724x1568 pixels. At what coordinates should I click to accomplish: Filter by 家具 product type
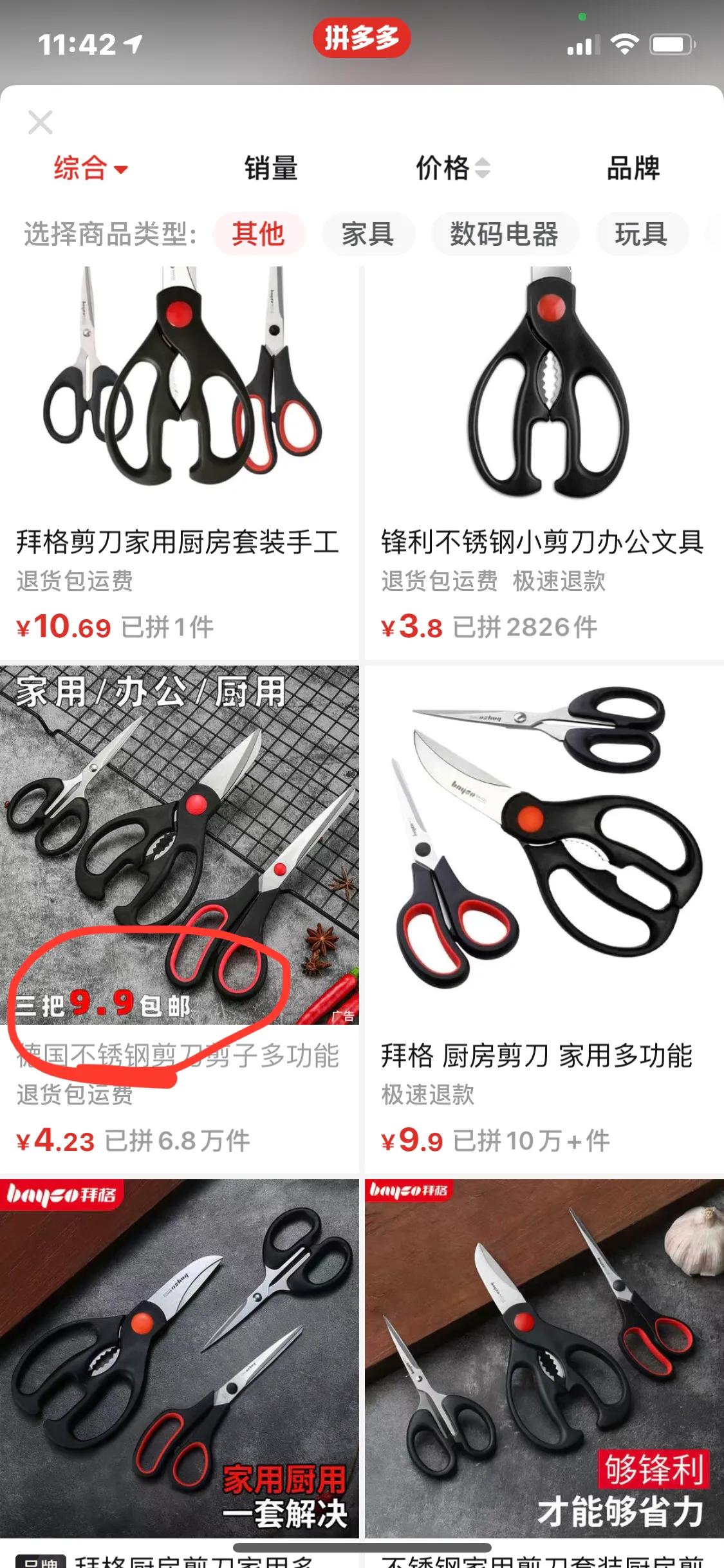(367, 234)
